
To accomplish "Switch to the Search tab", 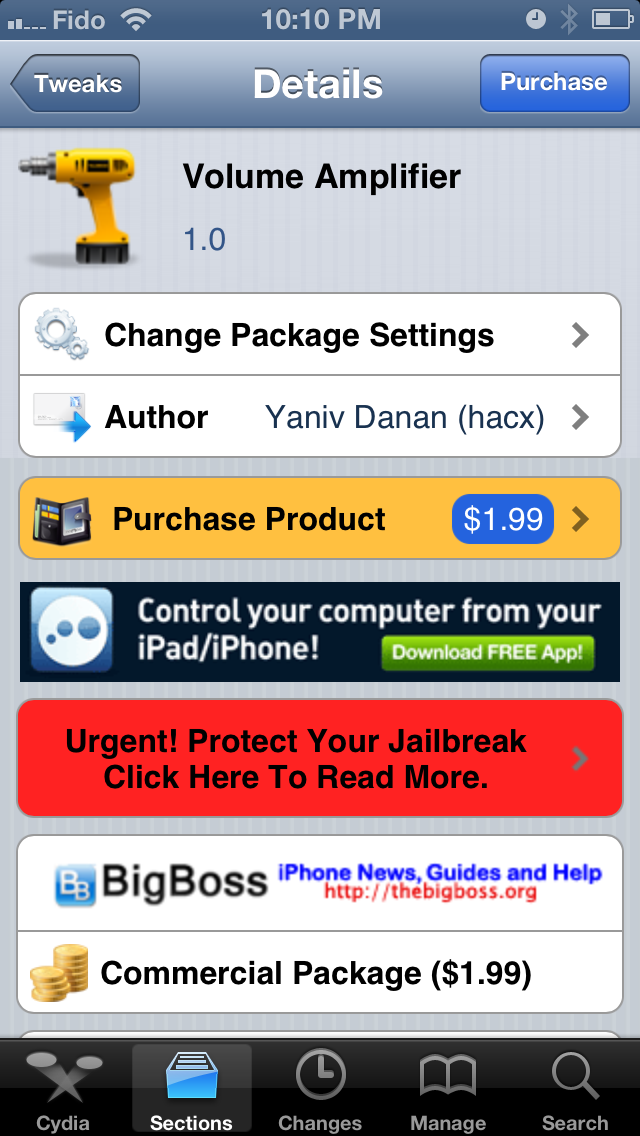I will coord(575,1090).
